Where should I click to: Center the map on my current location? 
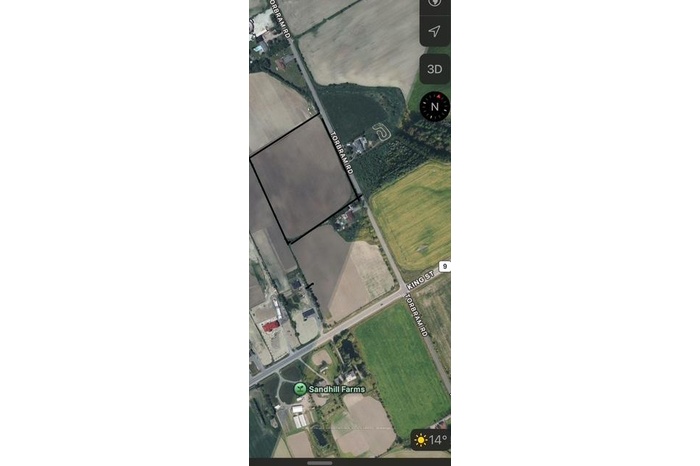[x=434, y=31]
